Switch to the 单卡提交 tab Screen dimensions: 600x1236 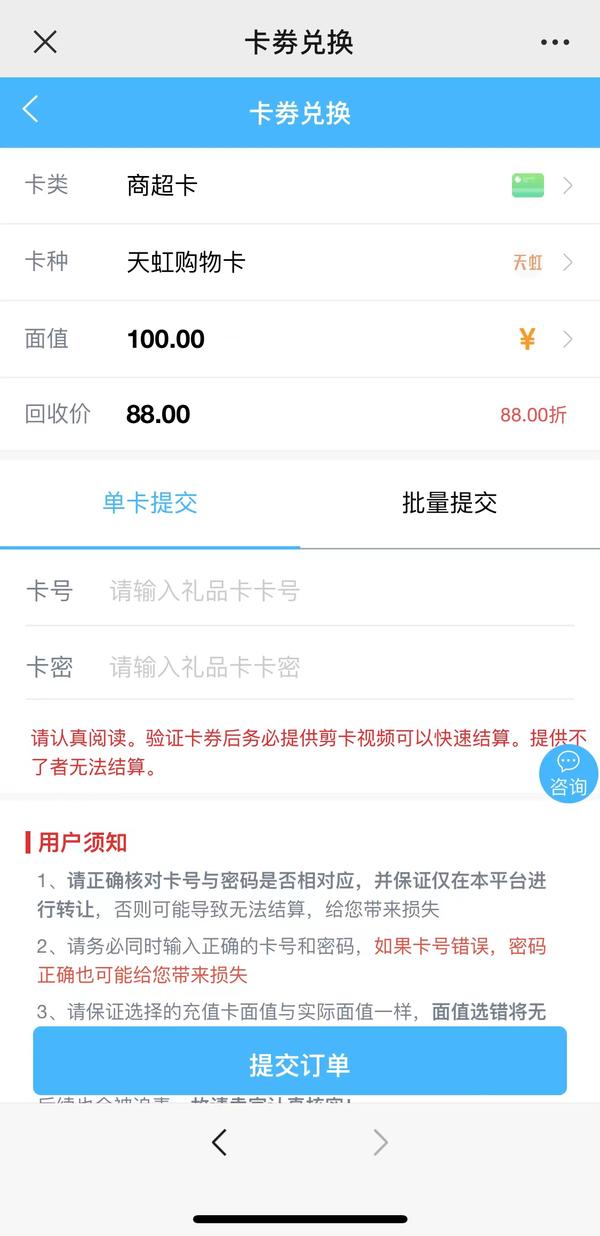[x=150, y=503]
